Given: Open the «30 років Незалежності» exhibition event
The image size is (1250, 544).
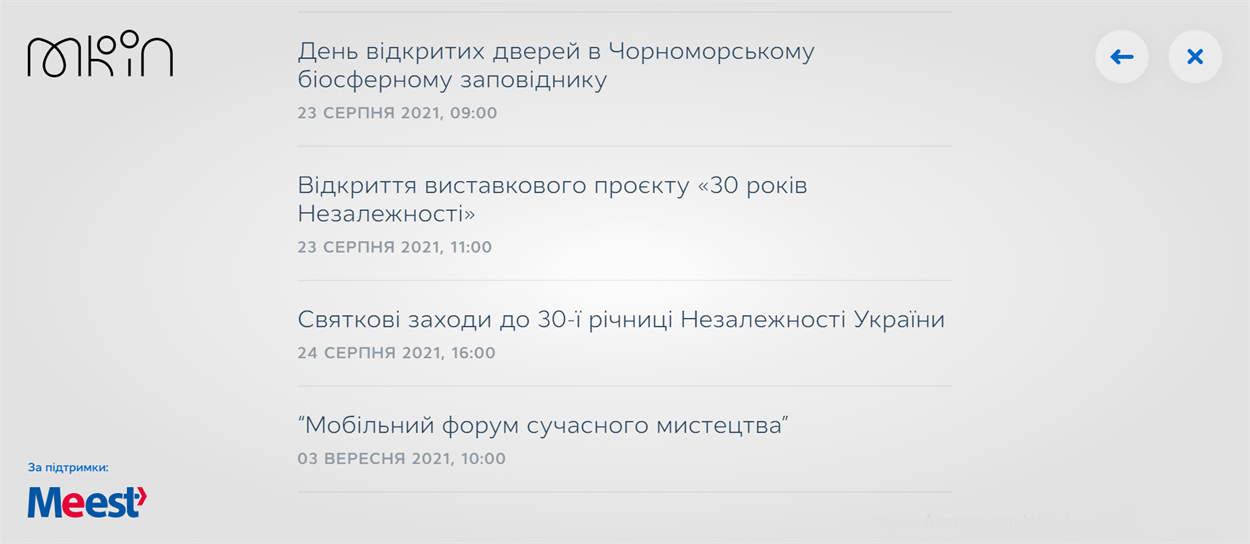Looking at the screenshot, I should 552,200.
